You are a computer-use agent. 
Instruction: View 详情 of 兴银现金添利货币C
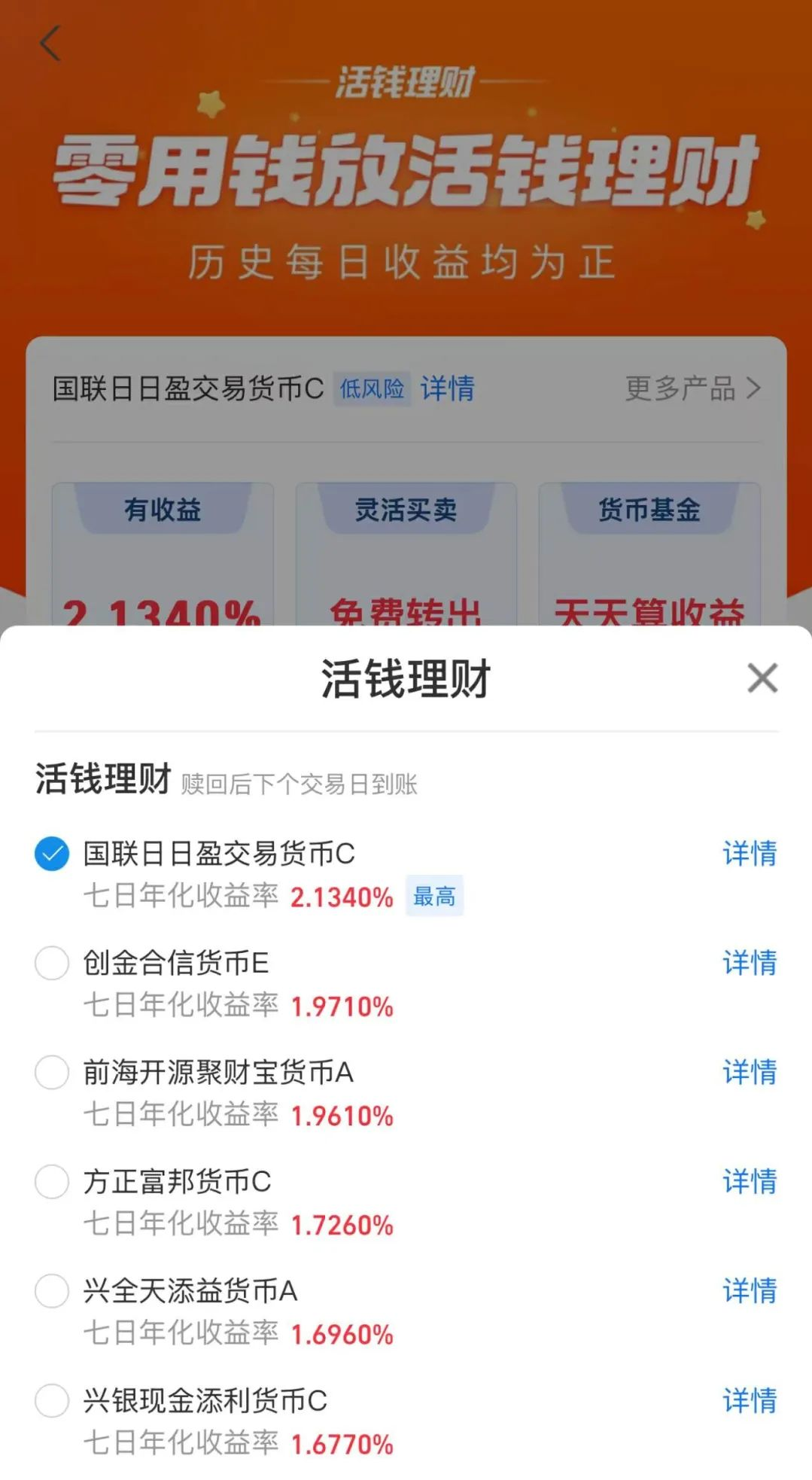click(749, 1400)
